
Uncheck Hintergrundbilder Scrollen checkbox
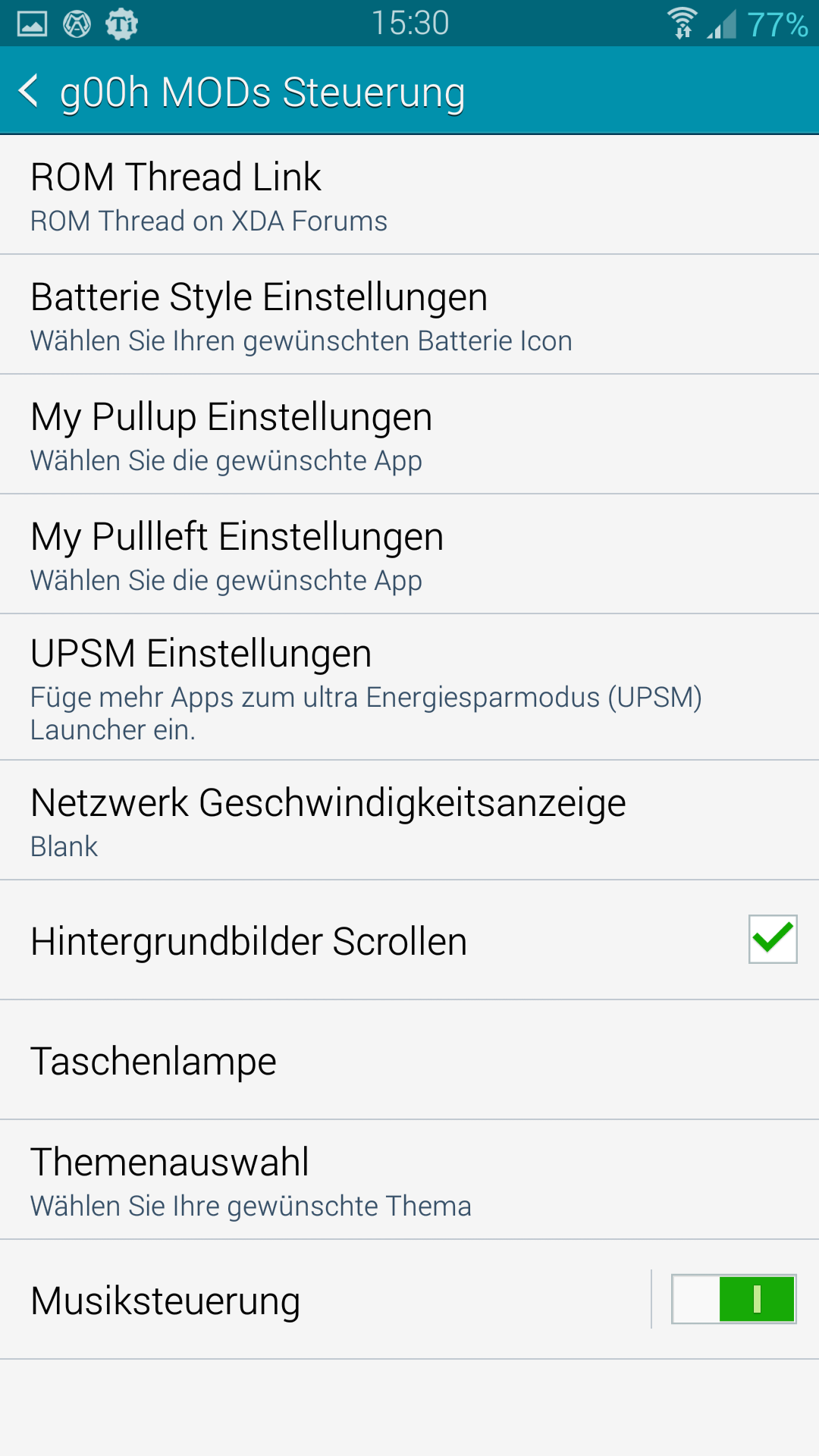[x=773, y=940]
